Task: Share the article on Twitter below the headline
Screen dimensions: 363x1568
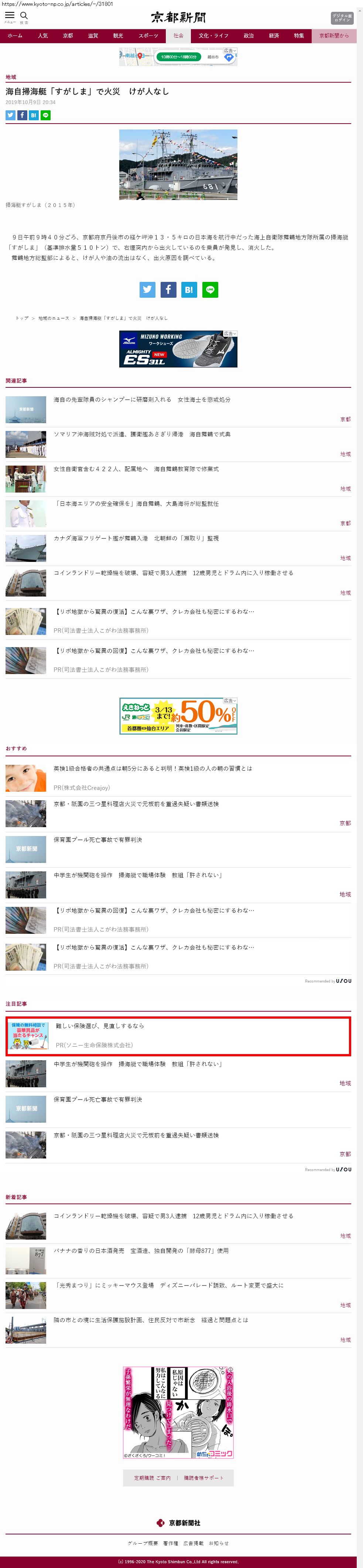Action: point(10,115)
